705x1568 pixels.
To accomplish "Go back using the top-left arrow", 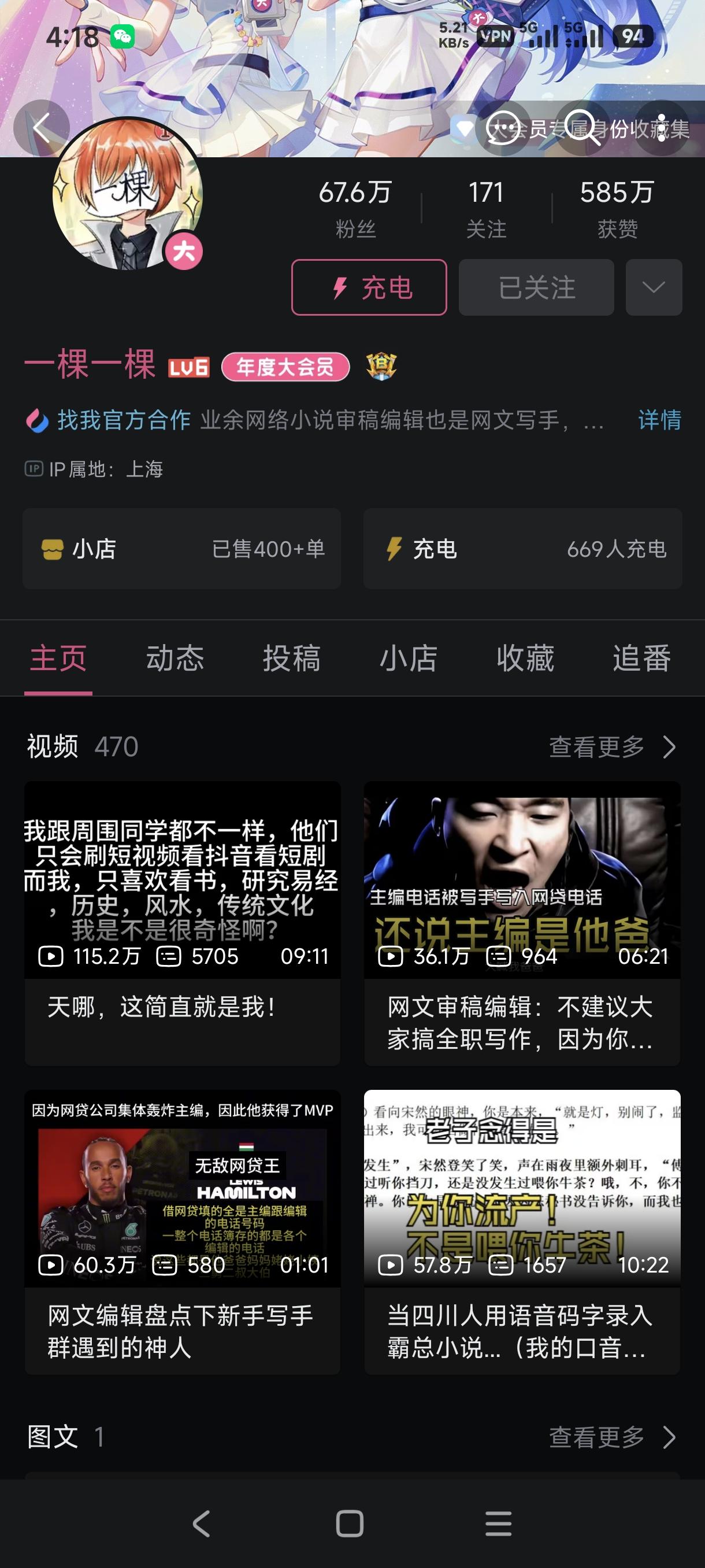I will click(42, 128).
